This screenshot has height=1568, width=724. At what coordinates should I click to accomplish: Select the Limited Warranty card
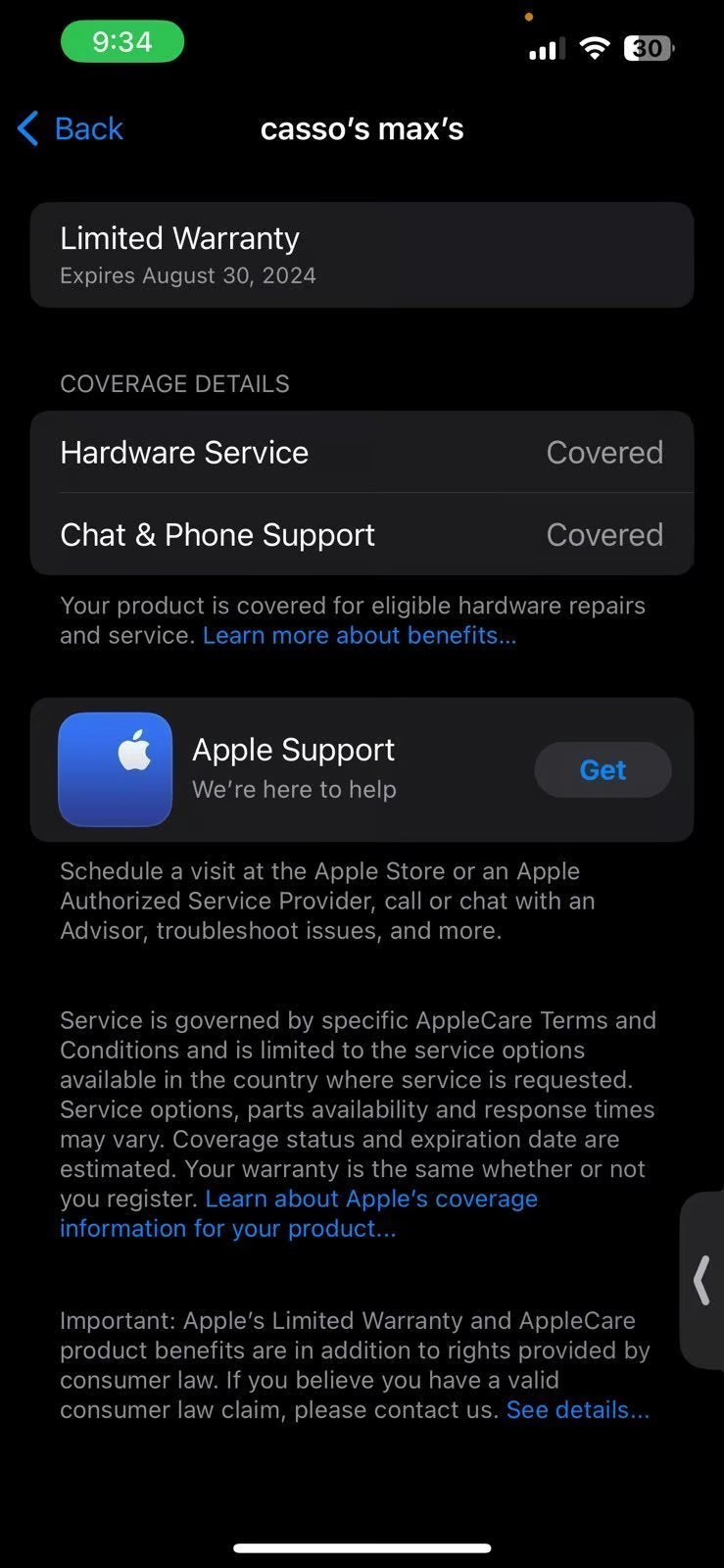(362, 254)
